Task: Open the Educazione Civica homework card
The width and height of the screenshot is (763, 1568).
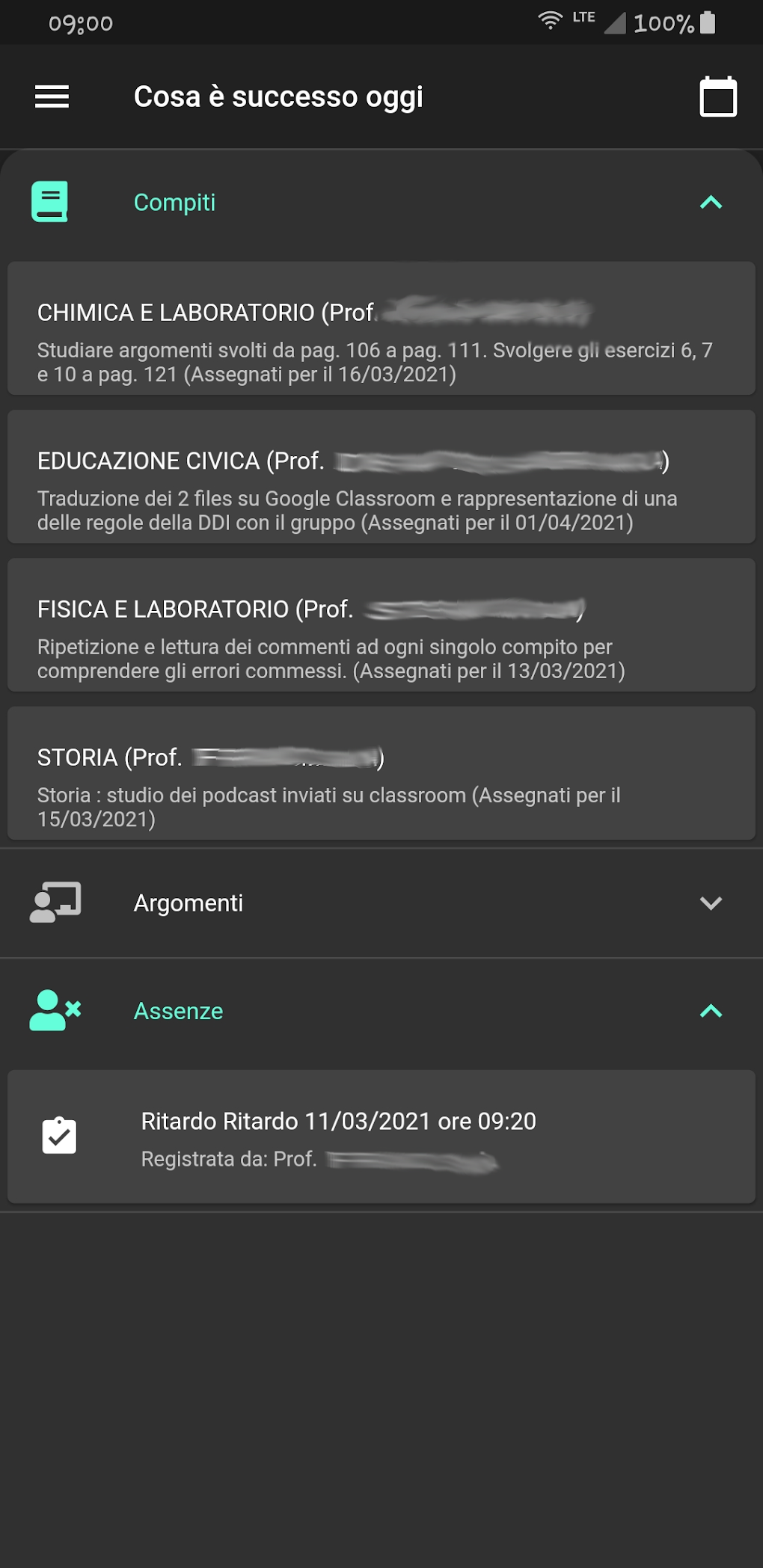Action: click(x=381, y=477)
